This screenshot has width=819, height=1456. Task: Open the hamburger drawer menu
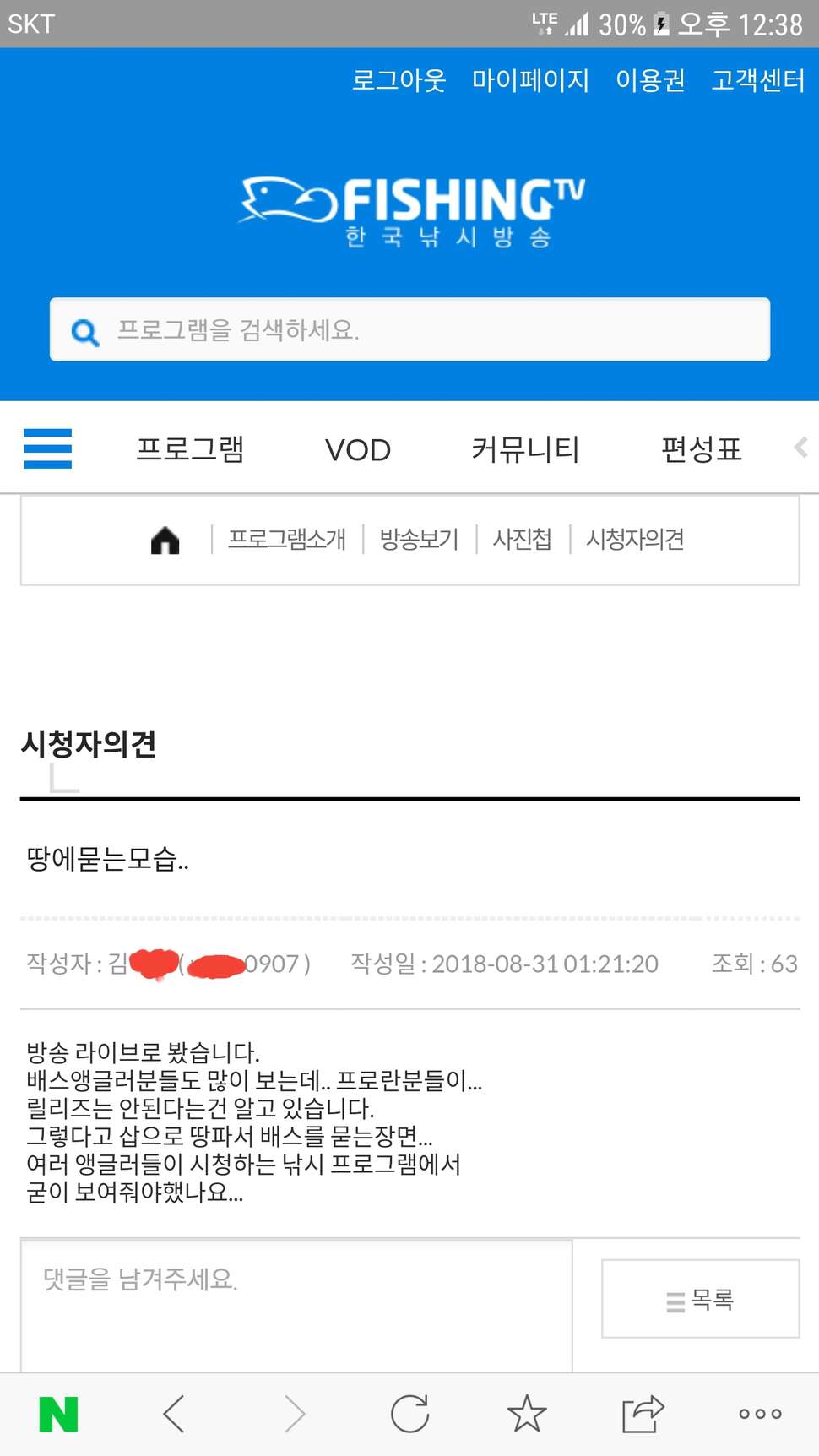coord(47,448)
